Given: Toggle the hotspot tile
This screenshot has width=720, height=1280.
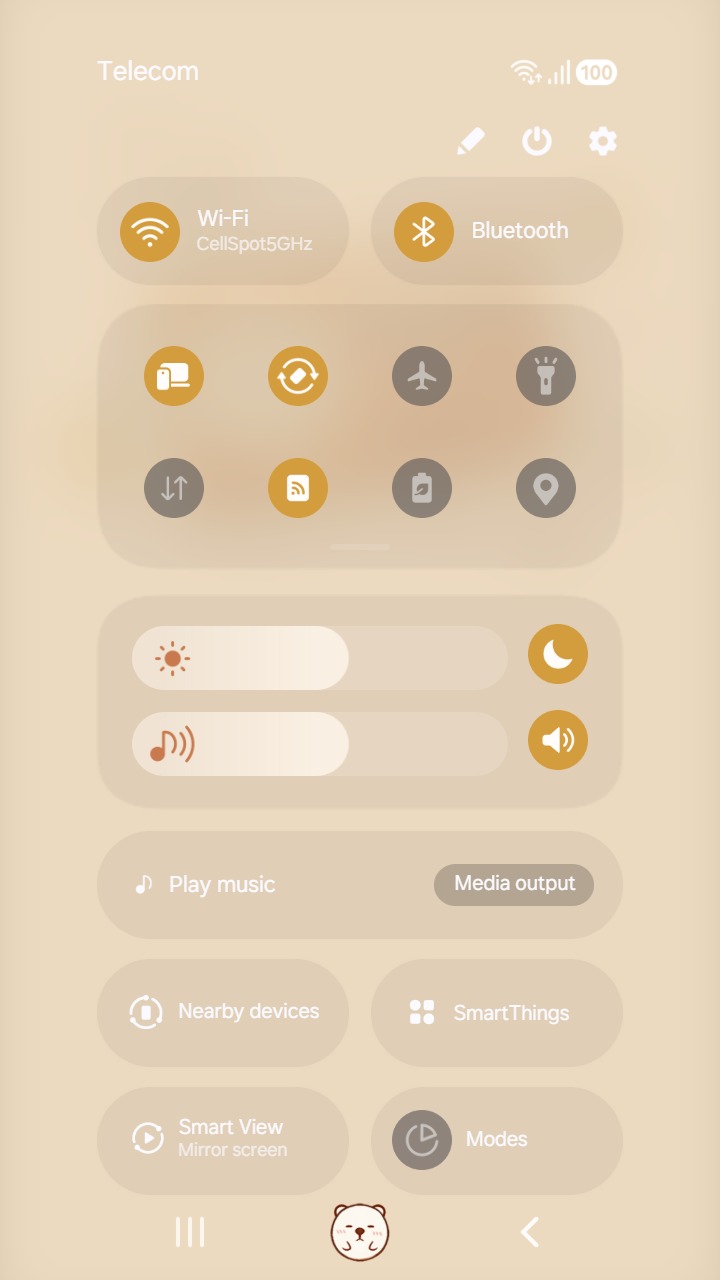Looking at the screenshot, I should [x=298, y=488].
